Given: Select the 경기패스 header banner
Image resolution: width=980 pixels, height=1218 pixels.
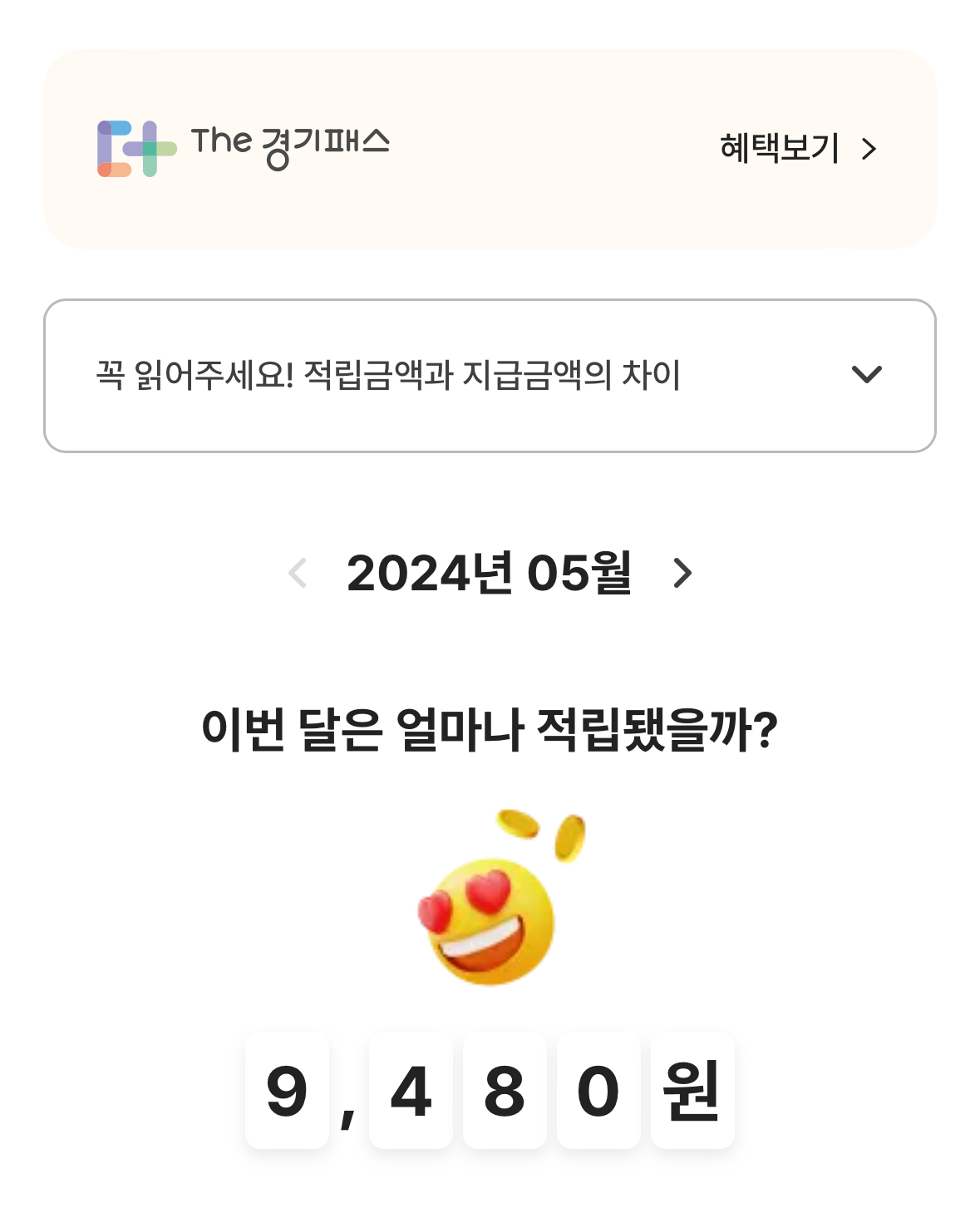Looking at the screenshot, I should 490,148.
